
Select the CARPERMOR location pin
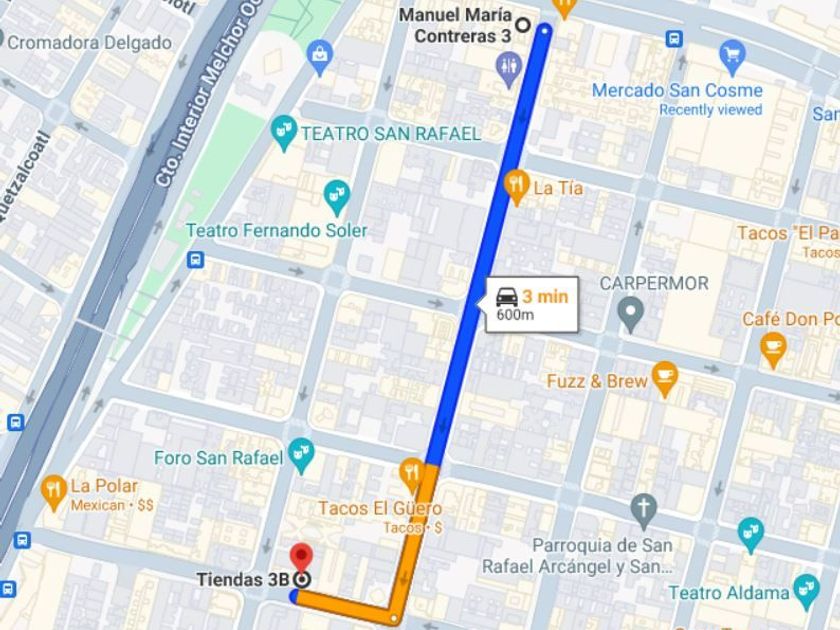[x=631, y=314]
